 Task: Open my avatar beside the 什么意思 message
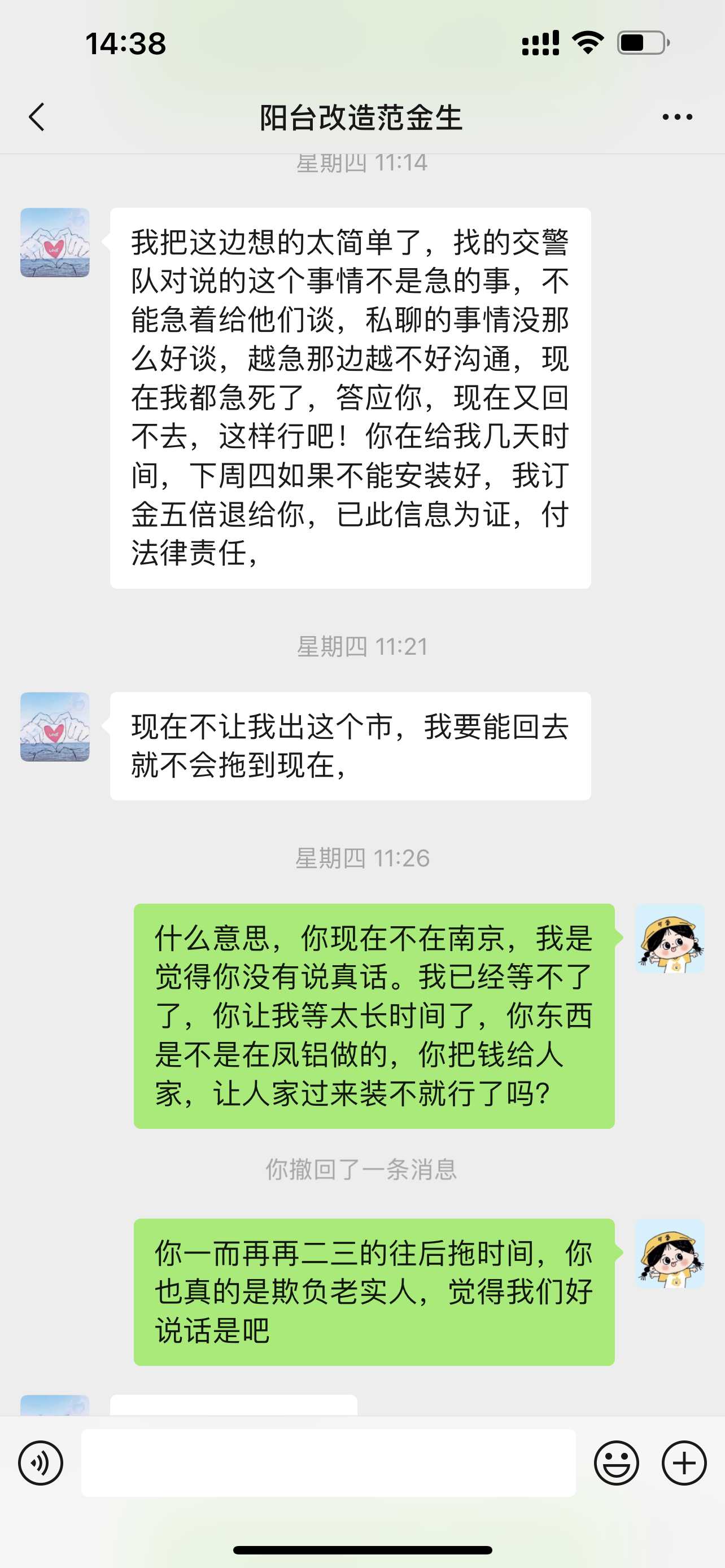[670, 939]
